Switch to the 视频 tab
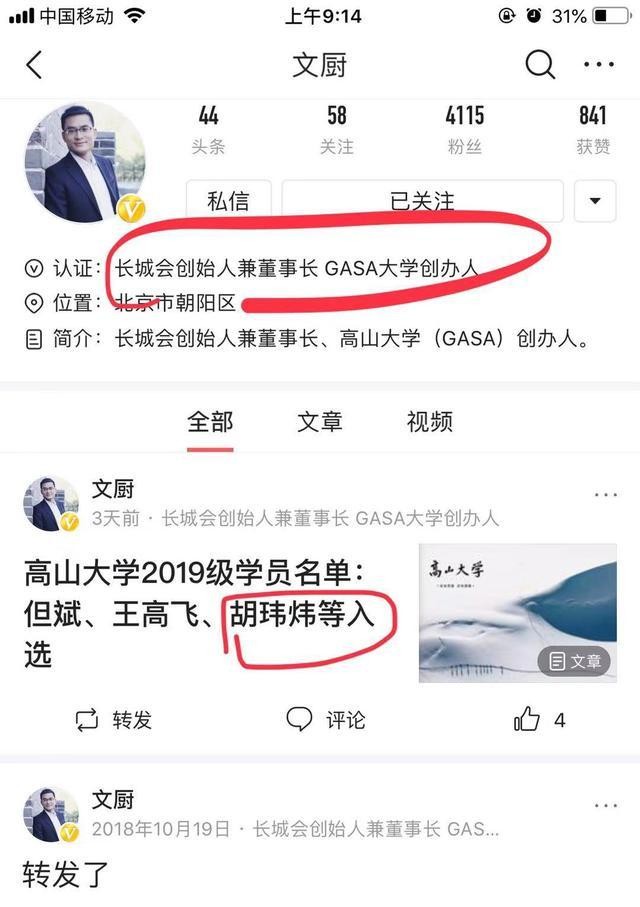This screenshot has height=907, width=640. click(430, 422)
